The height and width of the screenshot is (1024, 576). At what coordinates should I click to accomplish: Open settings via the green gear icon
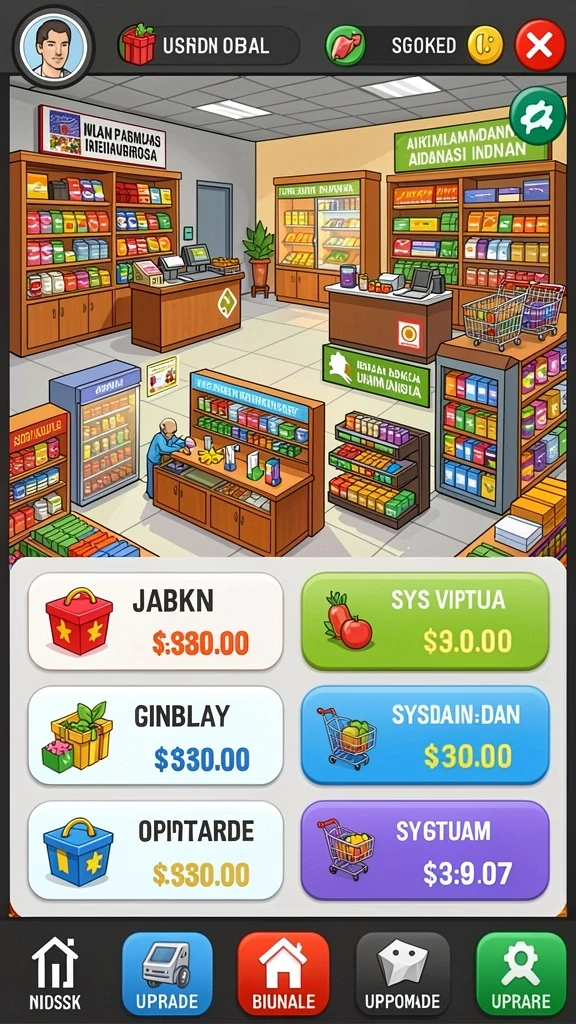click(x=538, y=116)
